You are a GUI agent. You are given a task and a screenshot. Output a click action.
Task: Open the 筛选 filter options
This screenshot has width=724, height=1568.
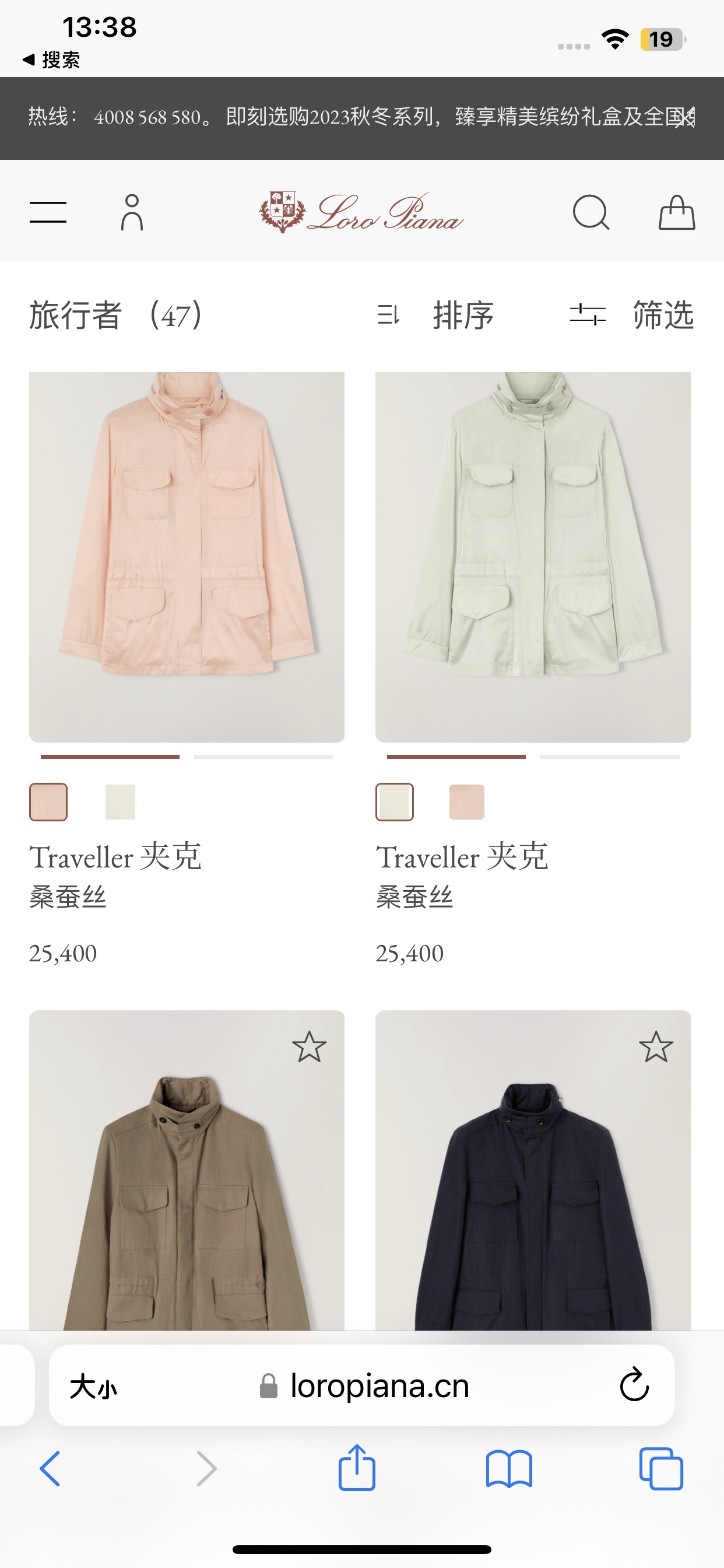click(x=632, y=316)
